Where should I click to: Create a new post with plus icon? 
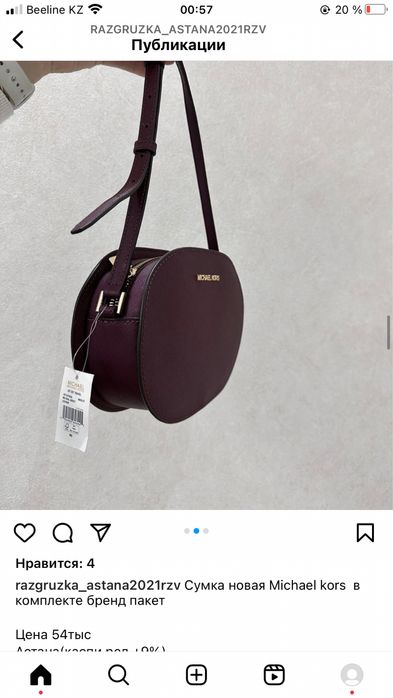[196, 675]
